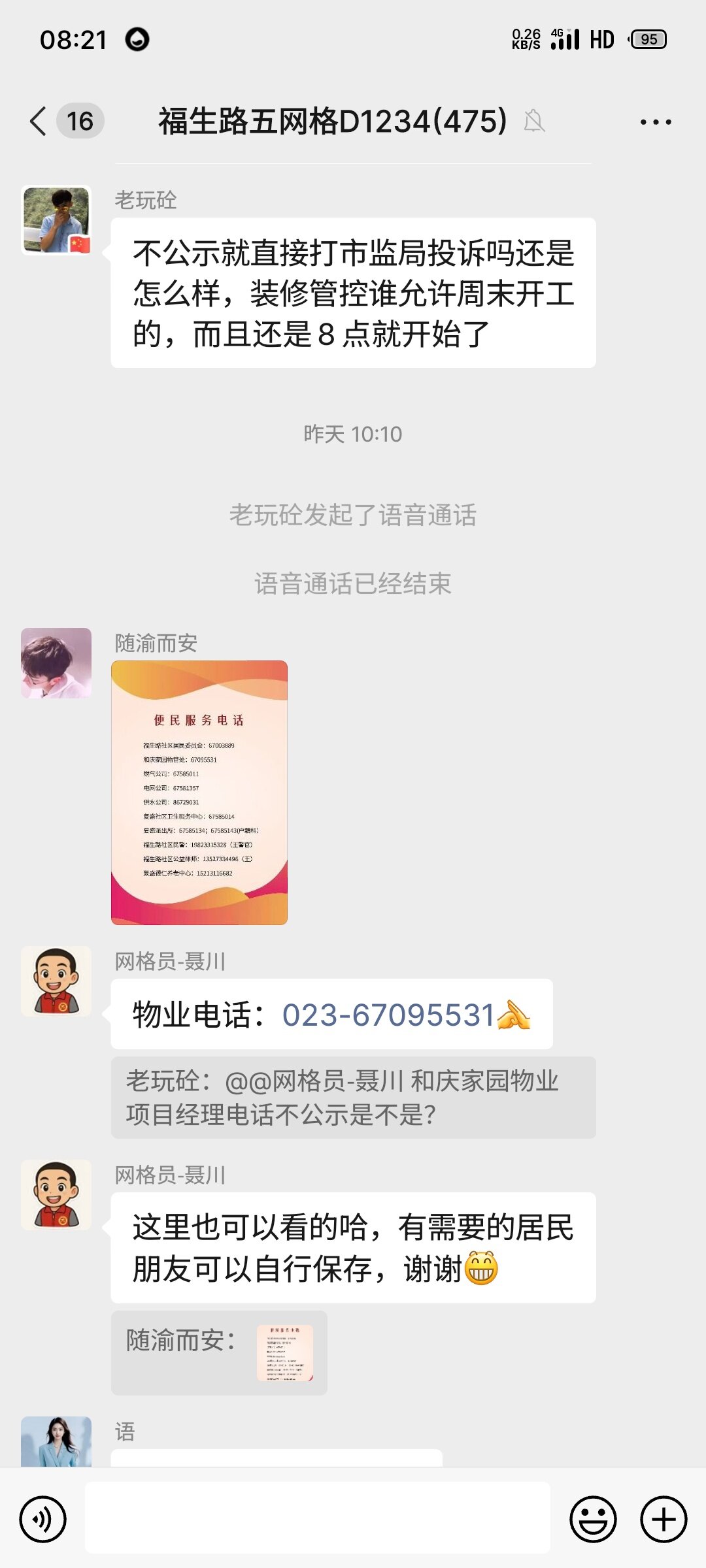Viewport: 706px width, 1568px height.
Task: Open 随渝而安's profile avatar
Action: (56, 663)
